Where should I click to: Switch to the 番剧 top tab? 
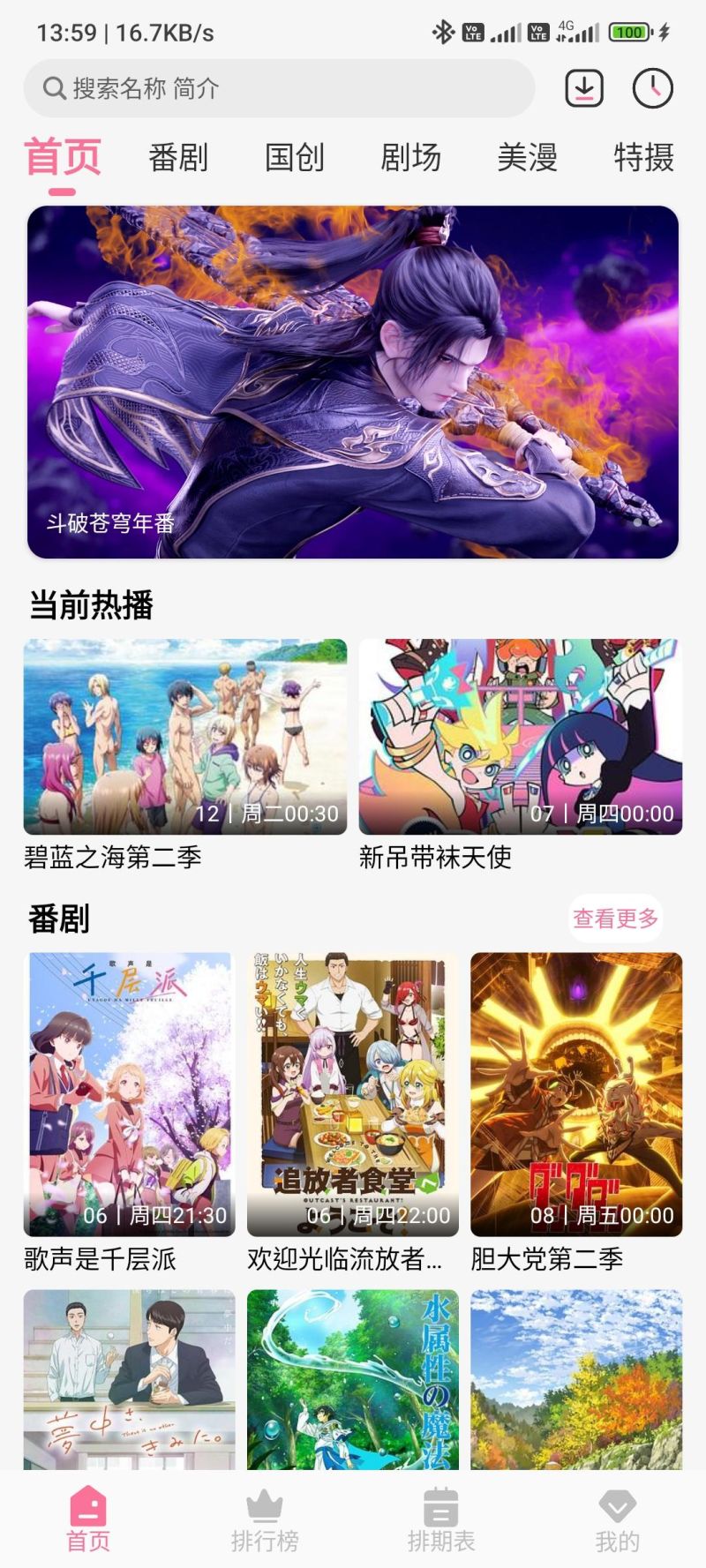point(178,158)
